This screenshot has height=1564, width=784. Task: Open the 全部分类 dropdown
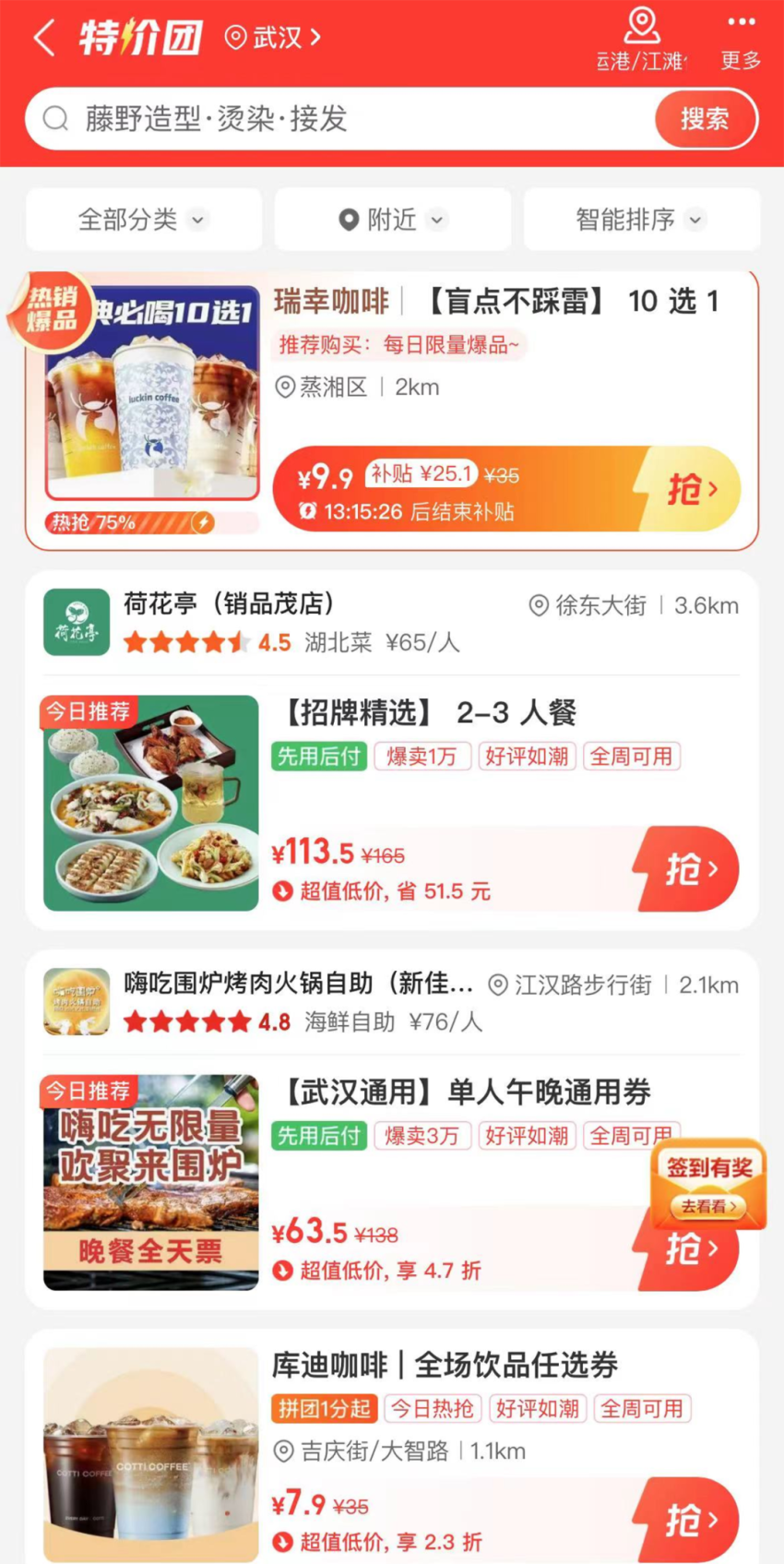pyautogui.click(x=143, y=220)
